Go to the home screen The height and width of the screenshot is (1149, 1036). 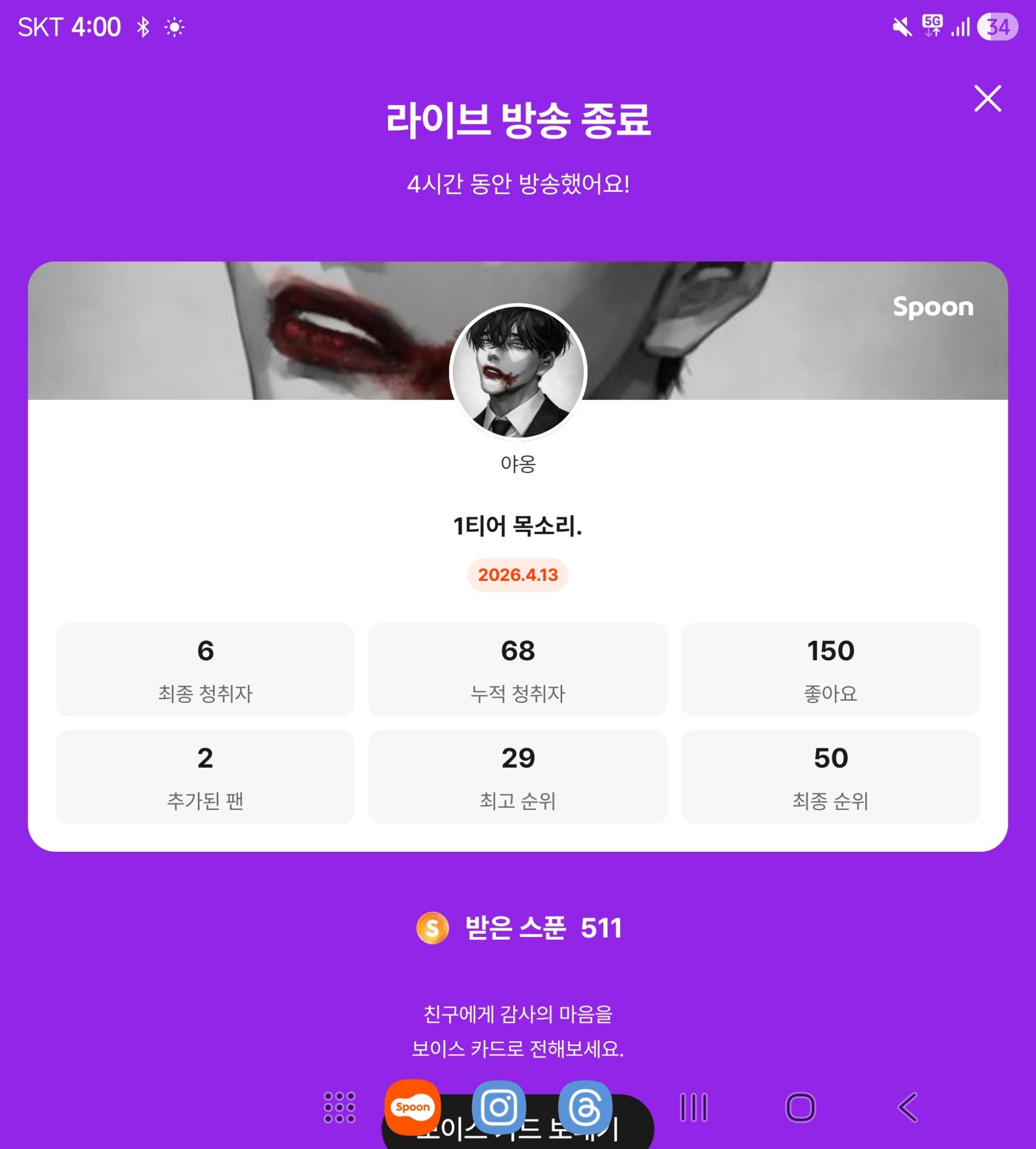[800, 1107]
